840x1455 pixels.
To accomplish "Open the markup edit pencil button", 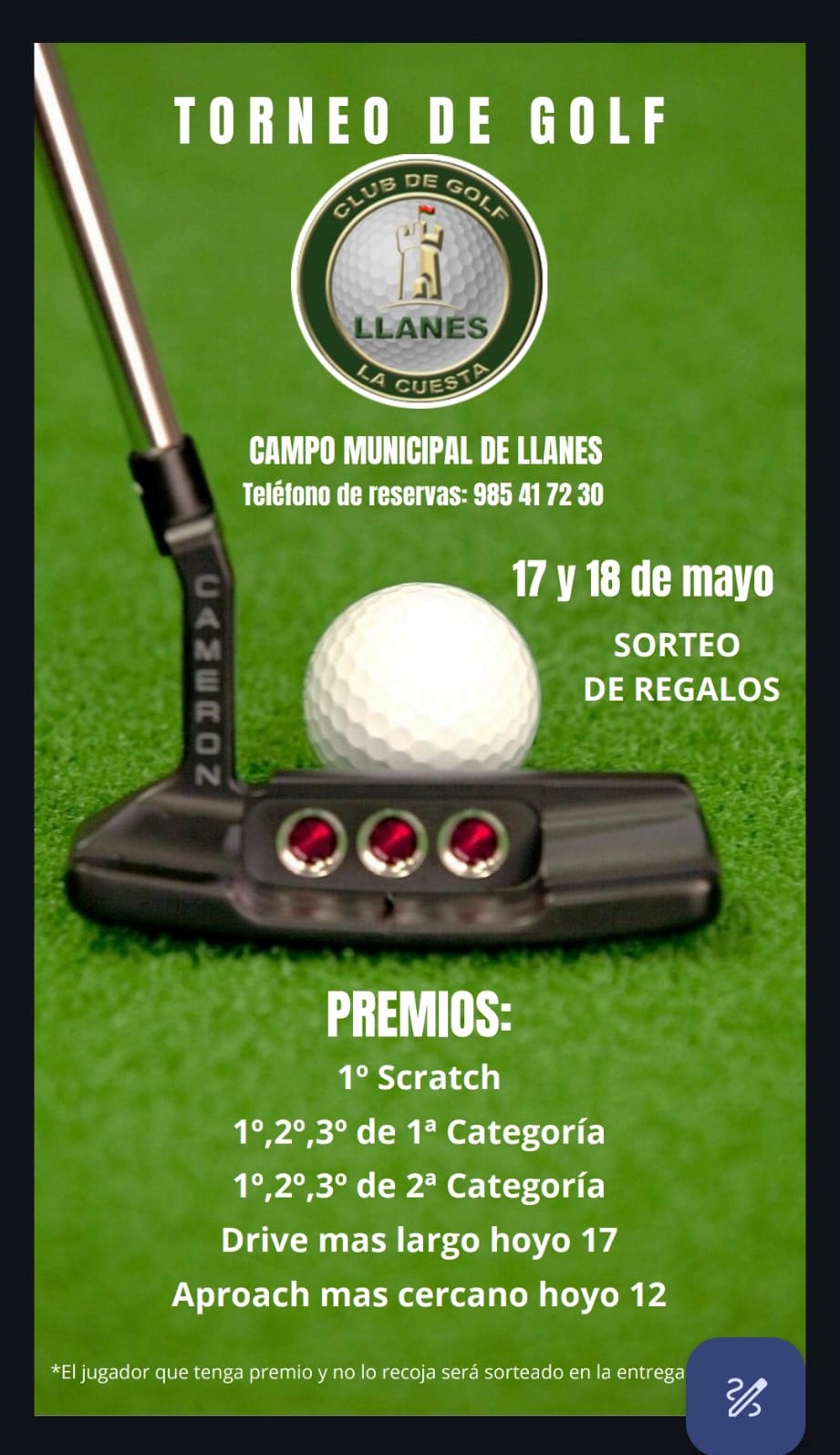I will coord(745,1396).
